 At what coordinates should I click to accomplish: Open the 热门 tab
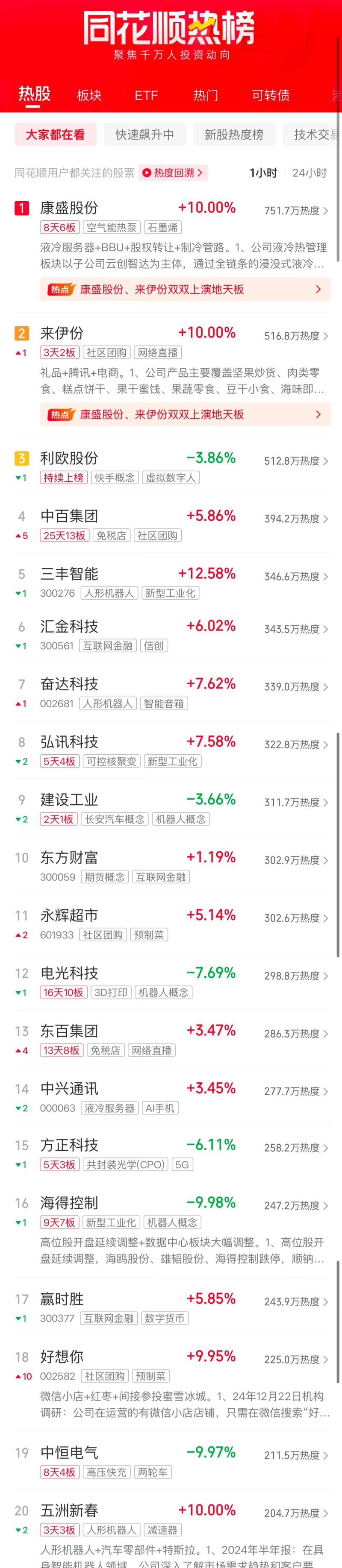point(206,96)
